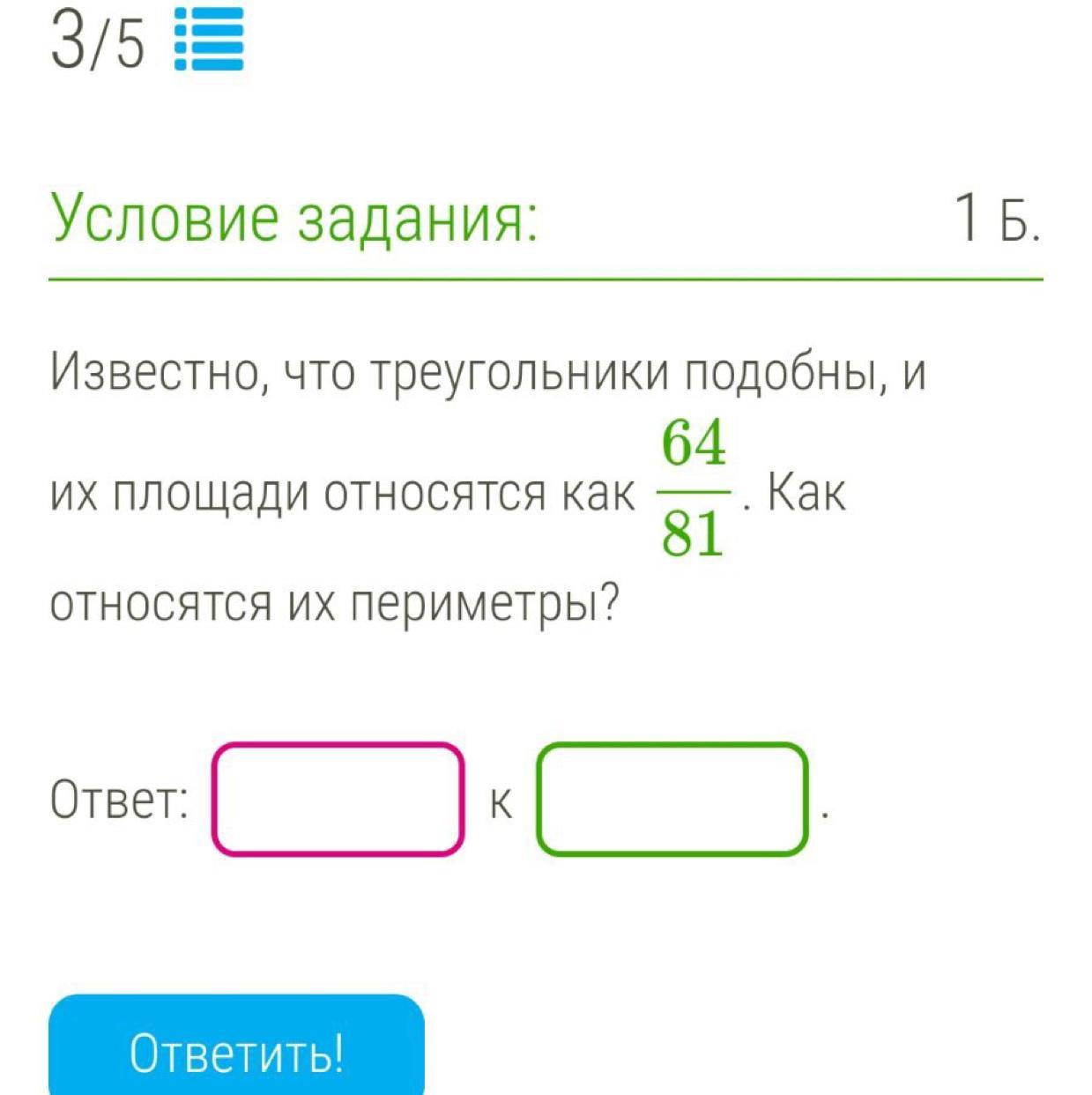
Task: Tap the green answer input field
Action: pos(672,800)
